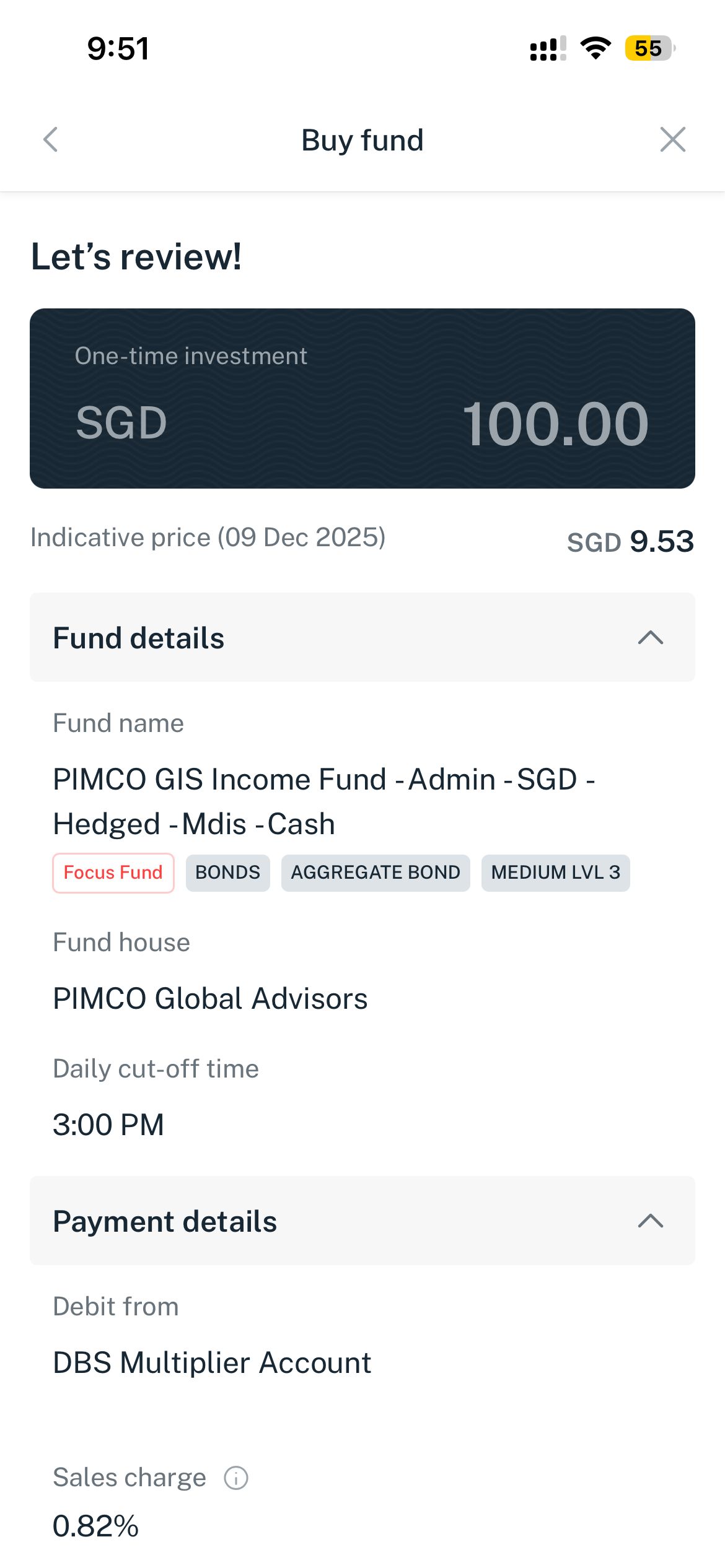Tap the 9:51 clock in status bar
The width and height of the screenshot is (725, 1568).
[x=118, y=48]
